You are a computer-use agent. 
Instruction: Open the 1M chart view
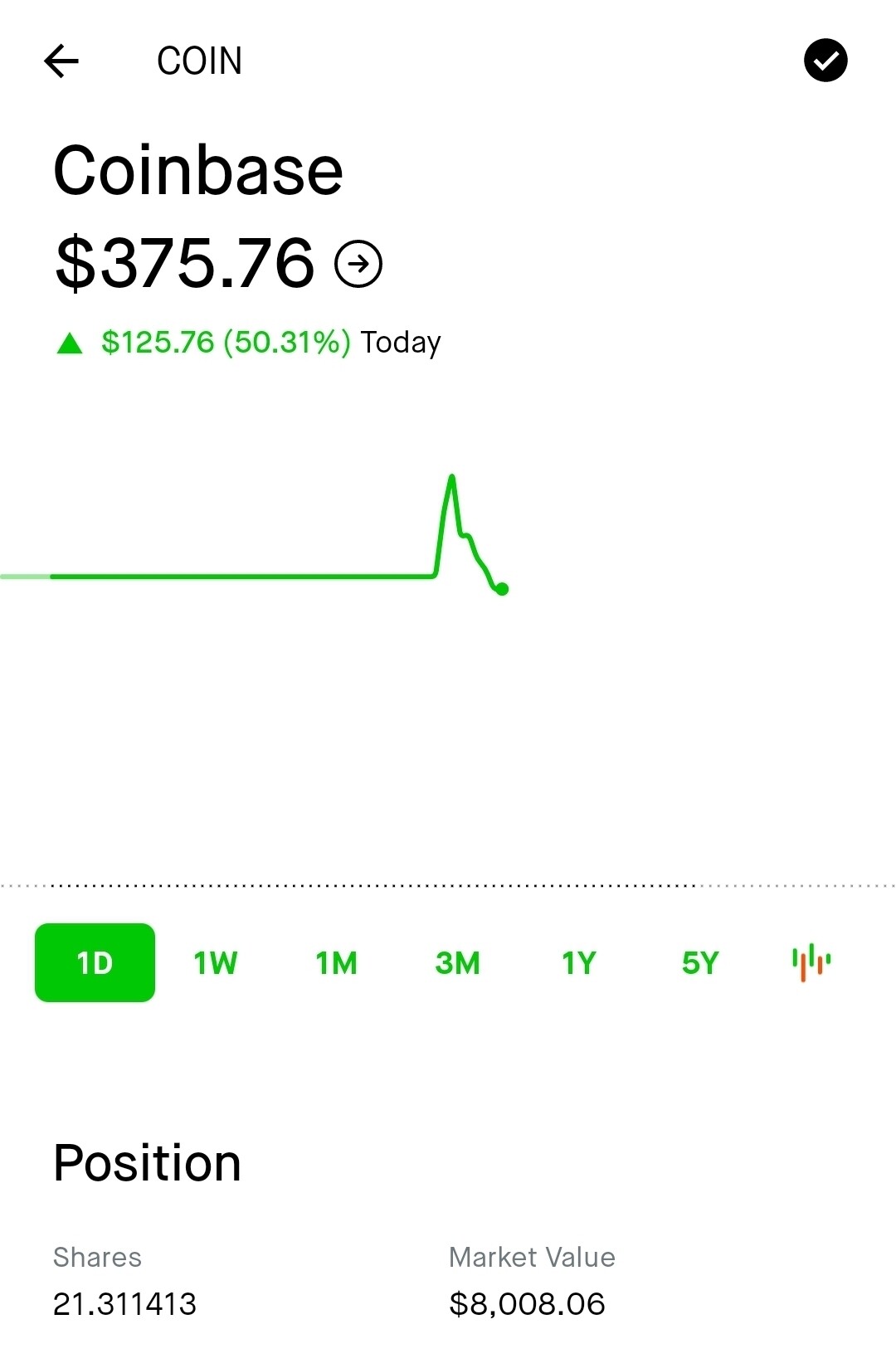[336, 961]
